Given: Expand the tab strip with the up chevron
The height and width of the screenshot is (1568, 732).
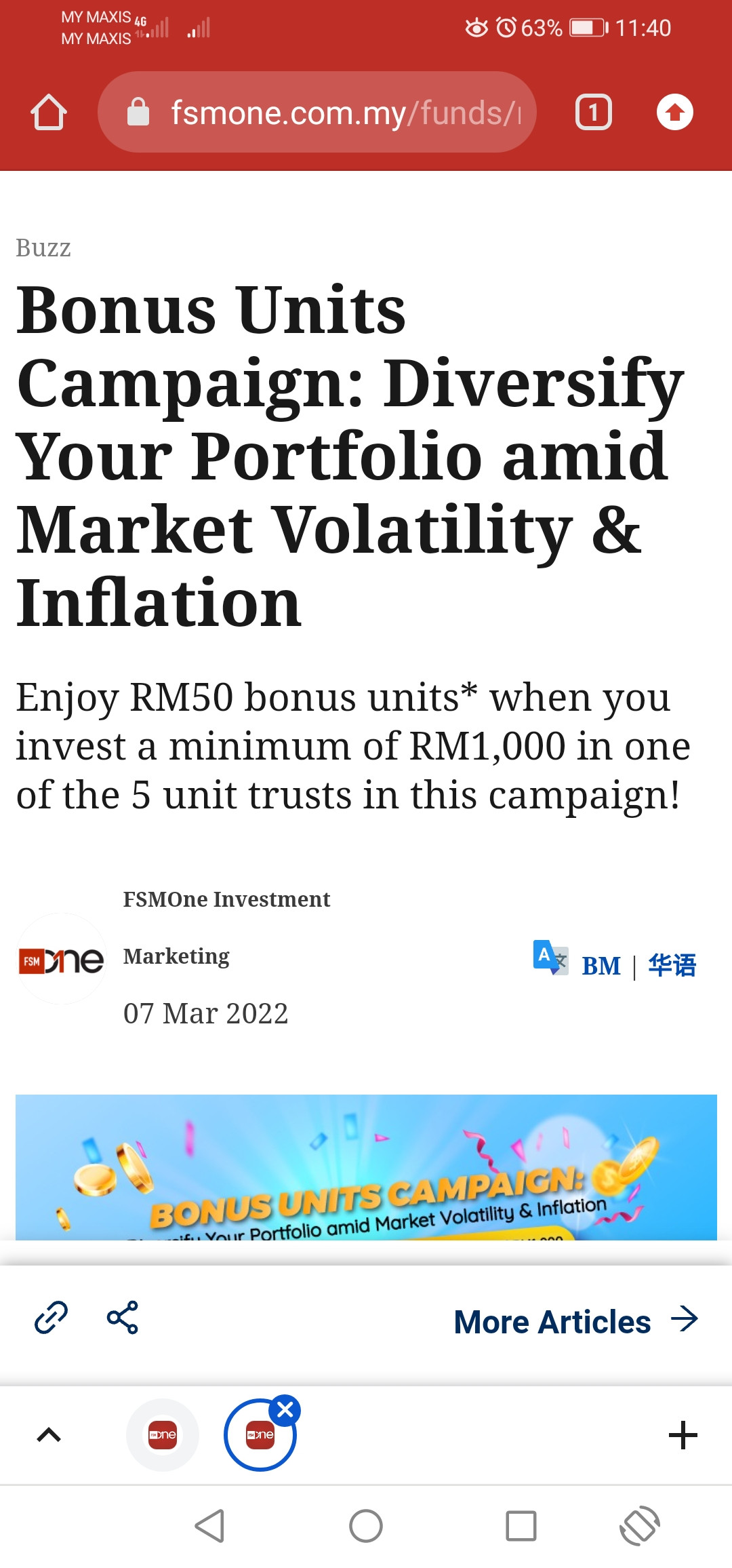Looking at the screenshot, I should [49, 1435].
